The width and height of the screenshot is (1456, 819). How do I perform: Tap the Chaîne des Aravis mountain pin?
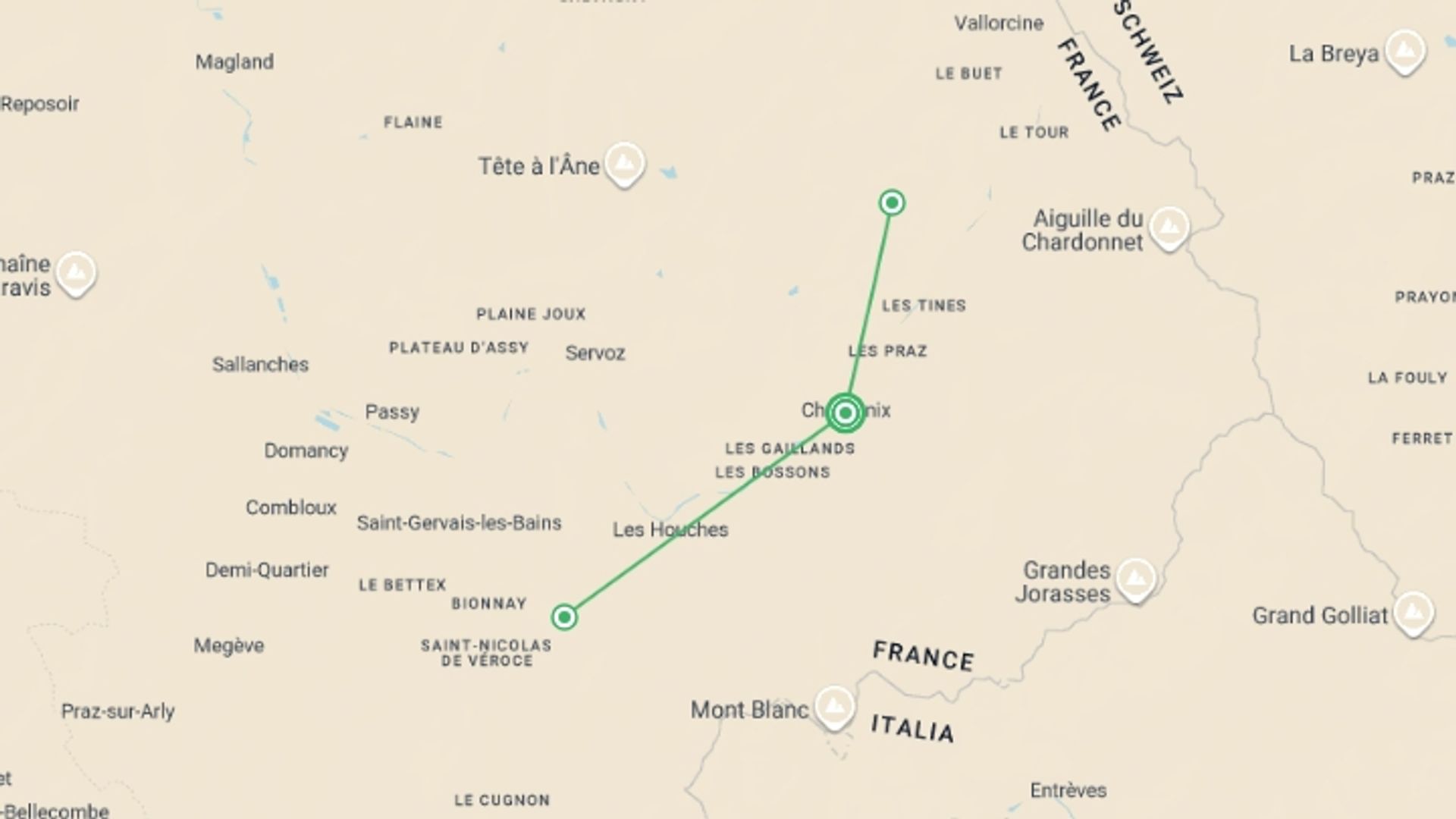75,271
